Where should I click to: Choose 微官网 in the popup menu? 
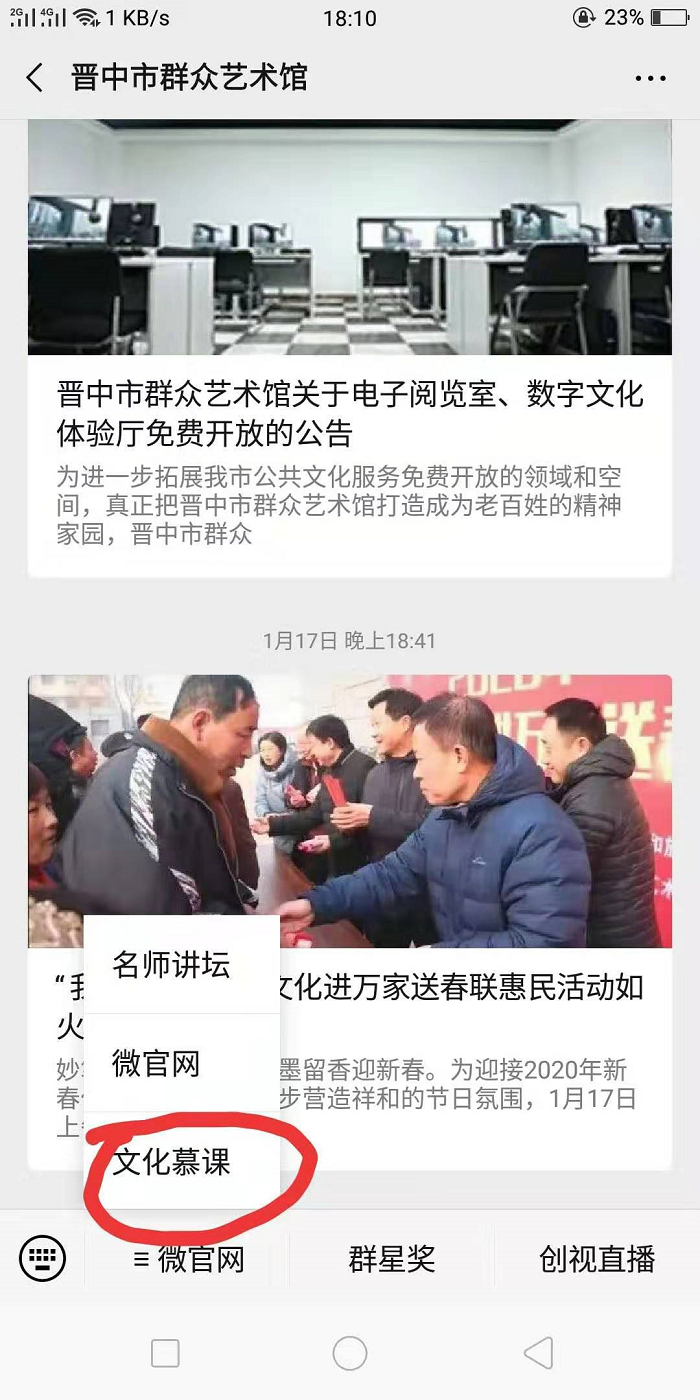(156, 1064)
